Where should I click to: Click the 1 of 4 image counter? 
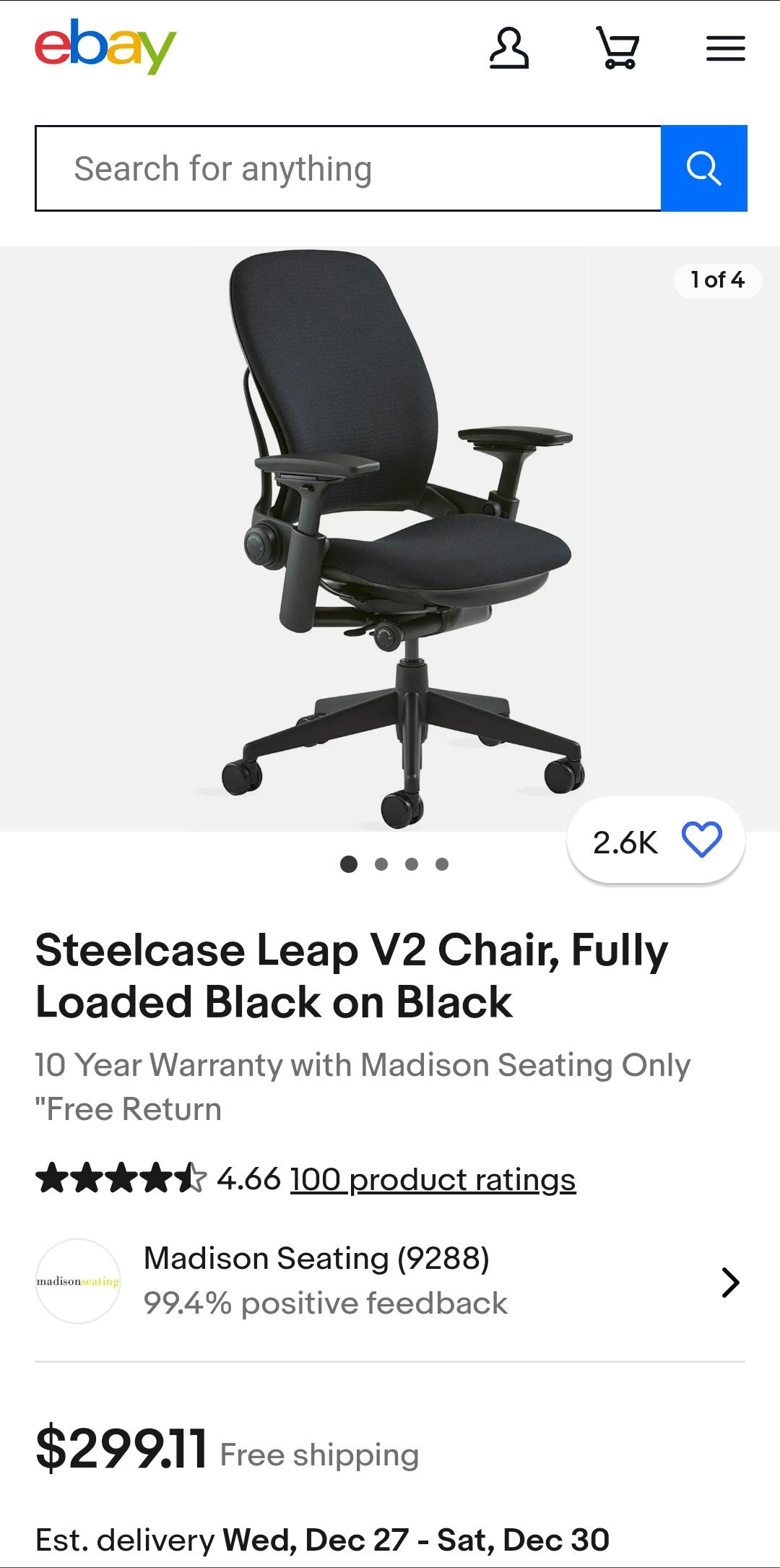point(717,280)
